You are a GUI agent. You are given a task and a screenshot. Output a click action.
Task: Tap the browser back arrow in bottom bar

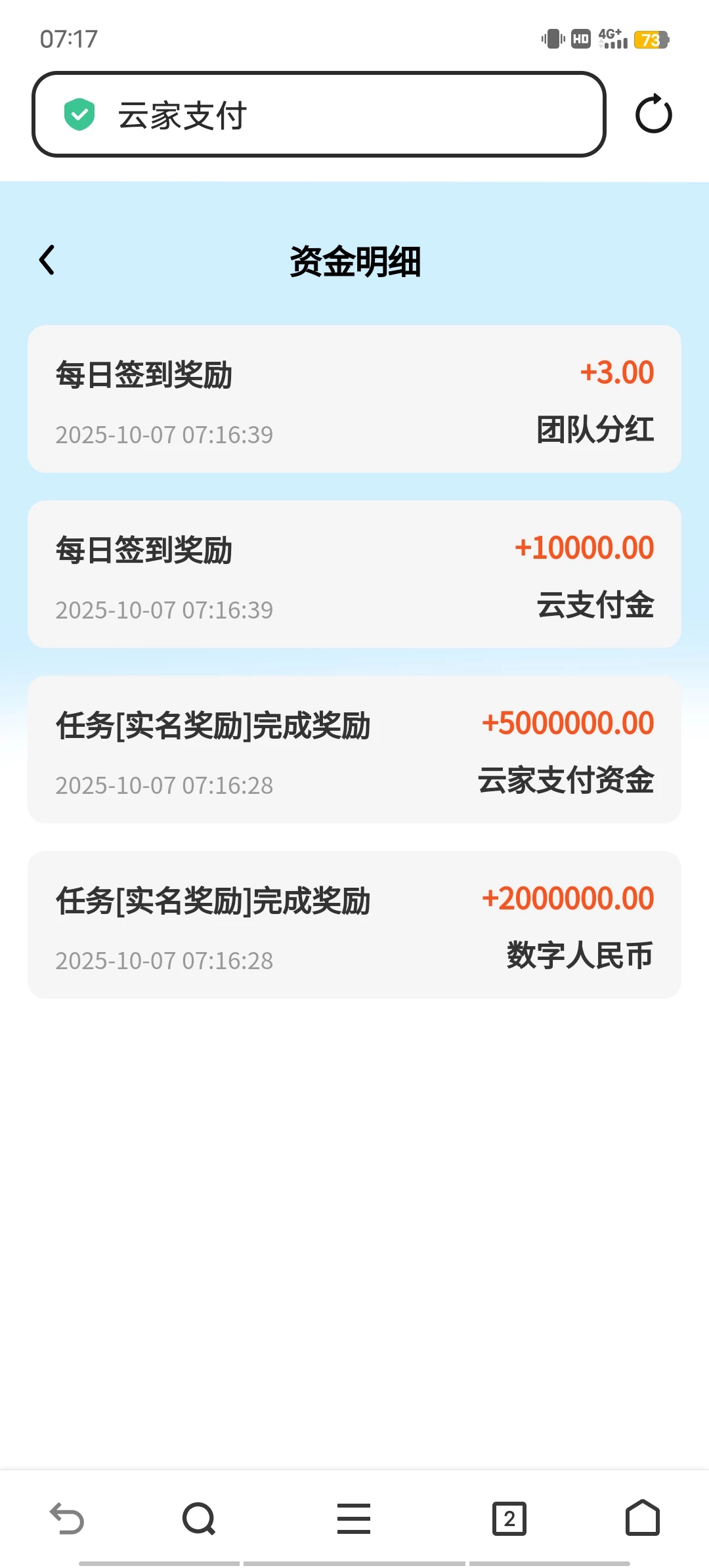coord(67,1518)
